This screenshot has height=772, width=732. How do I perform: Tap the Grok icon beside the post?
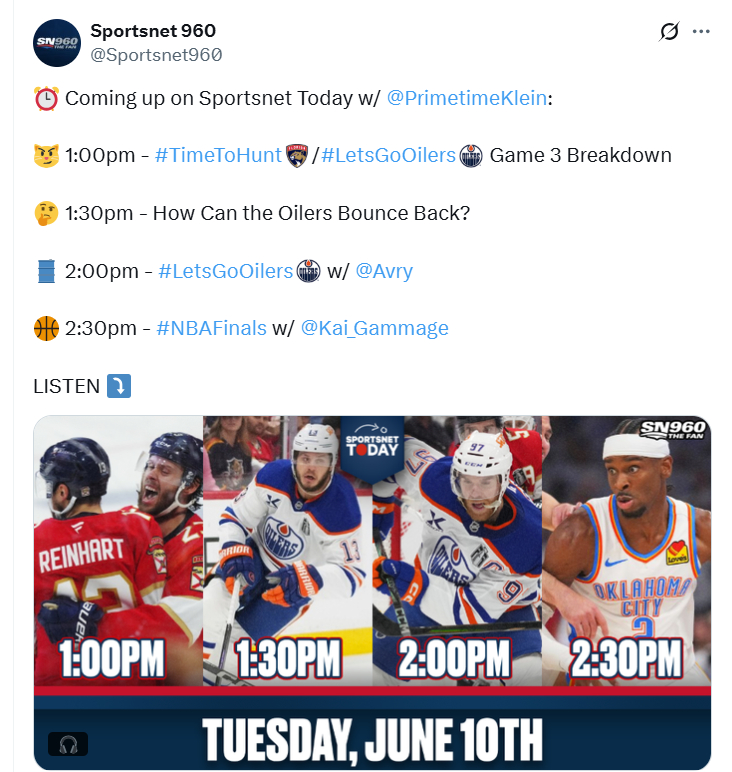pyautogui.click(x=669, y=32)
